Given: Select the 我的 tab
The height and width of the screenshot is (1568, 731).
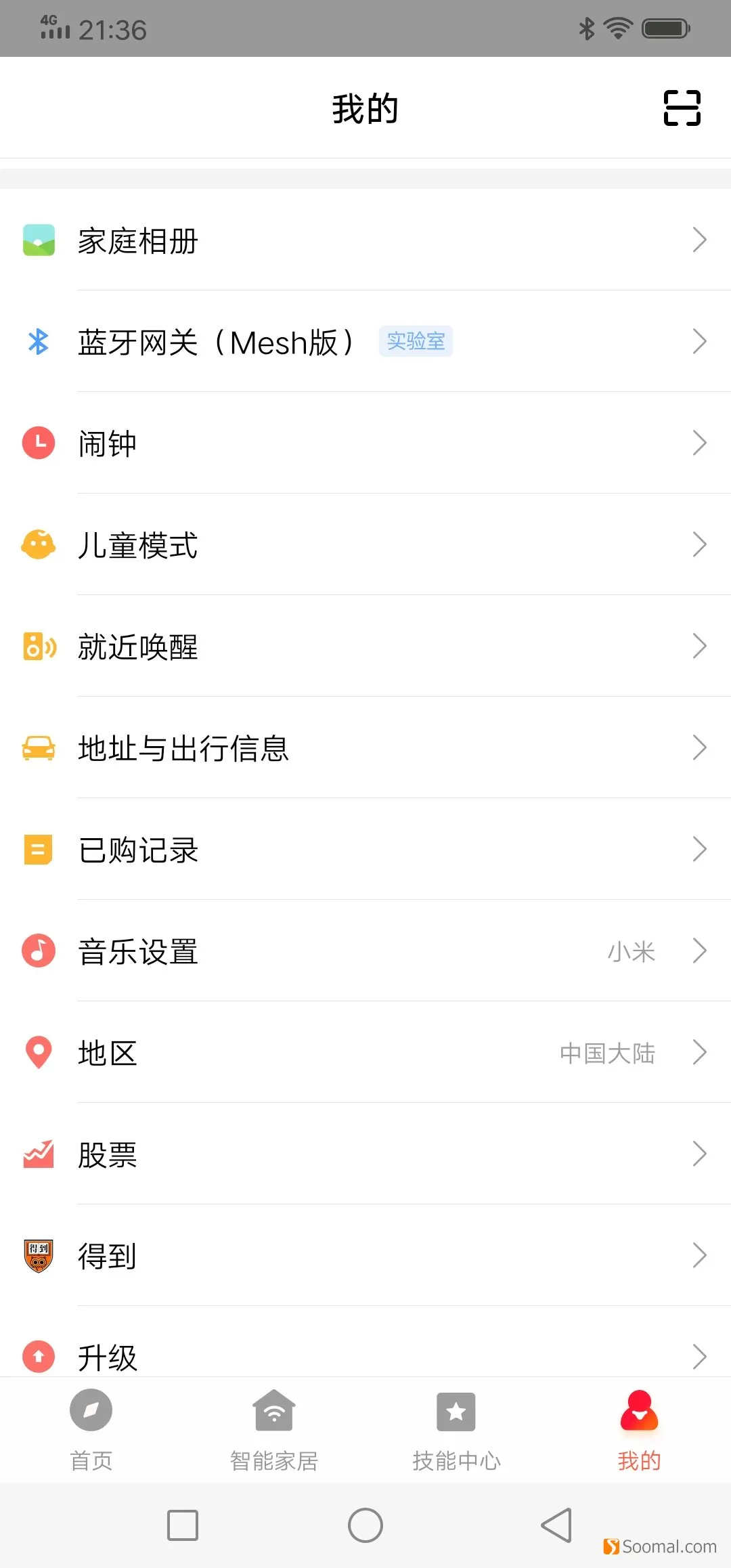Looking at the screenshot, I should pyautogui.click(x=640, y=1430).
